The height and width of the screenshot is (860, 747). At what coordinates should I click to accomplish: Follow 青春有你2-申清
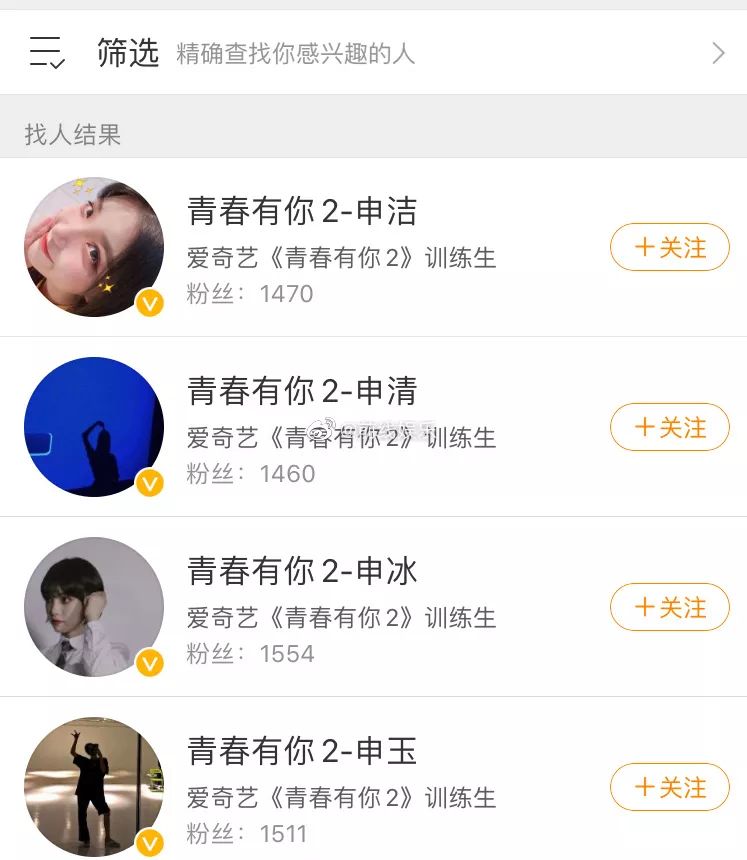point(669,427)
